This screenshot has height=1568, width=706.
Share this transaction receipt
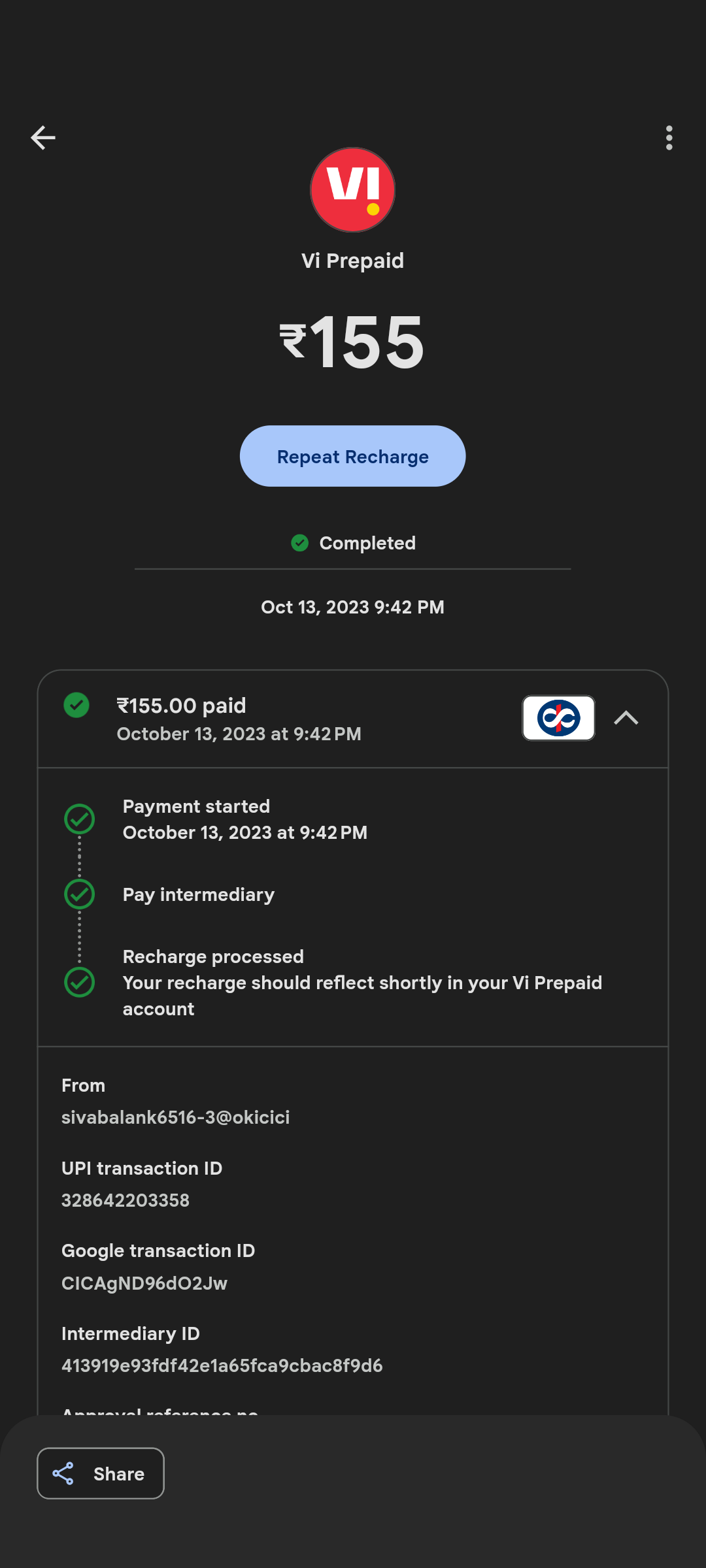click(101, 1473)
